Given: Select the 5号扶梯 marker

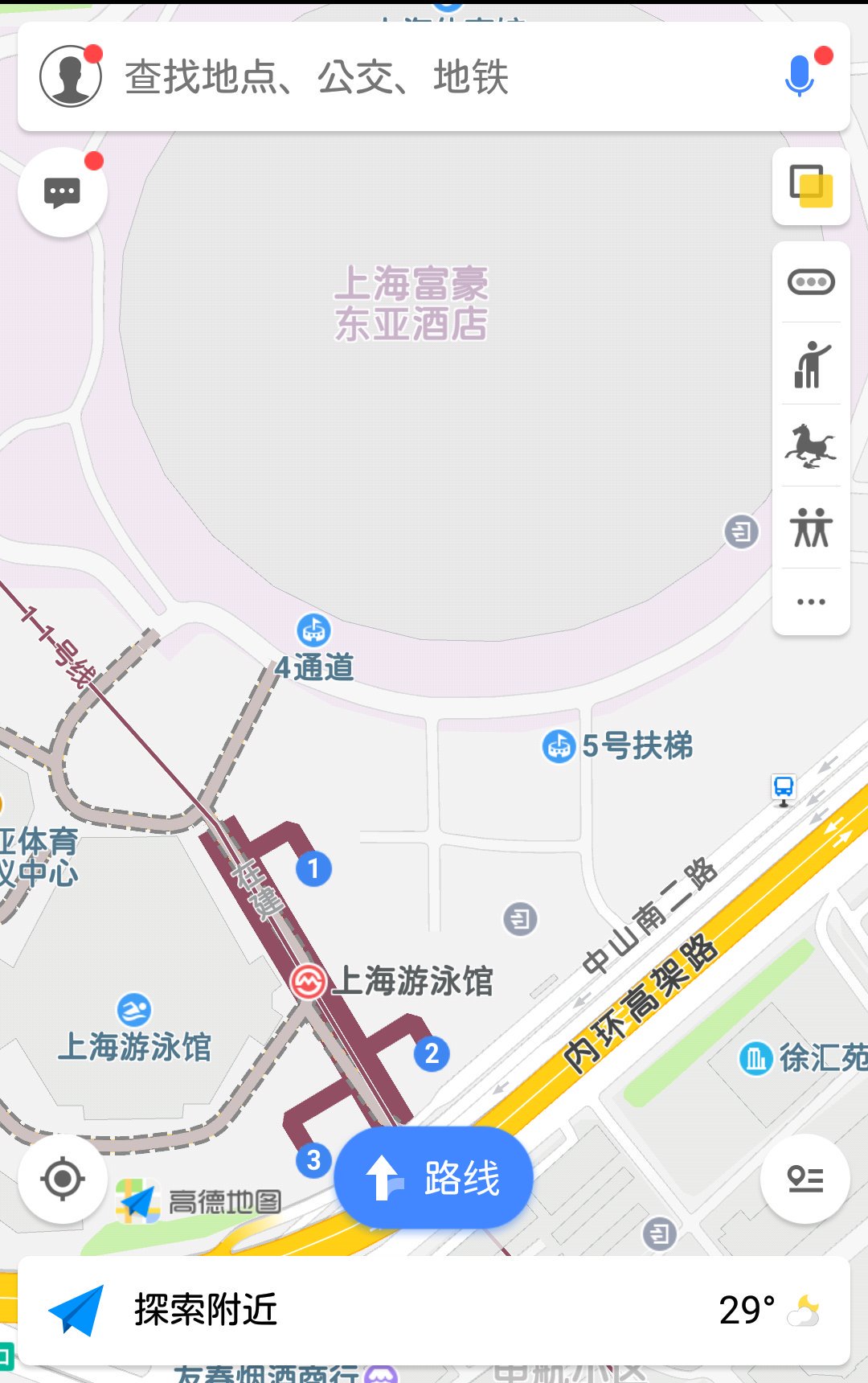Looking at the screenshot, I should pyautogui.click(x=559, y=746).
